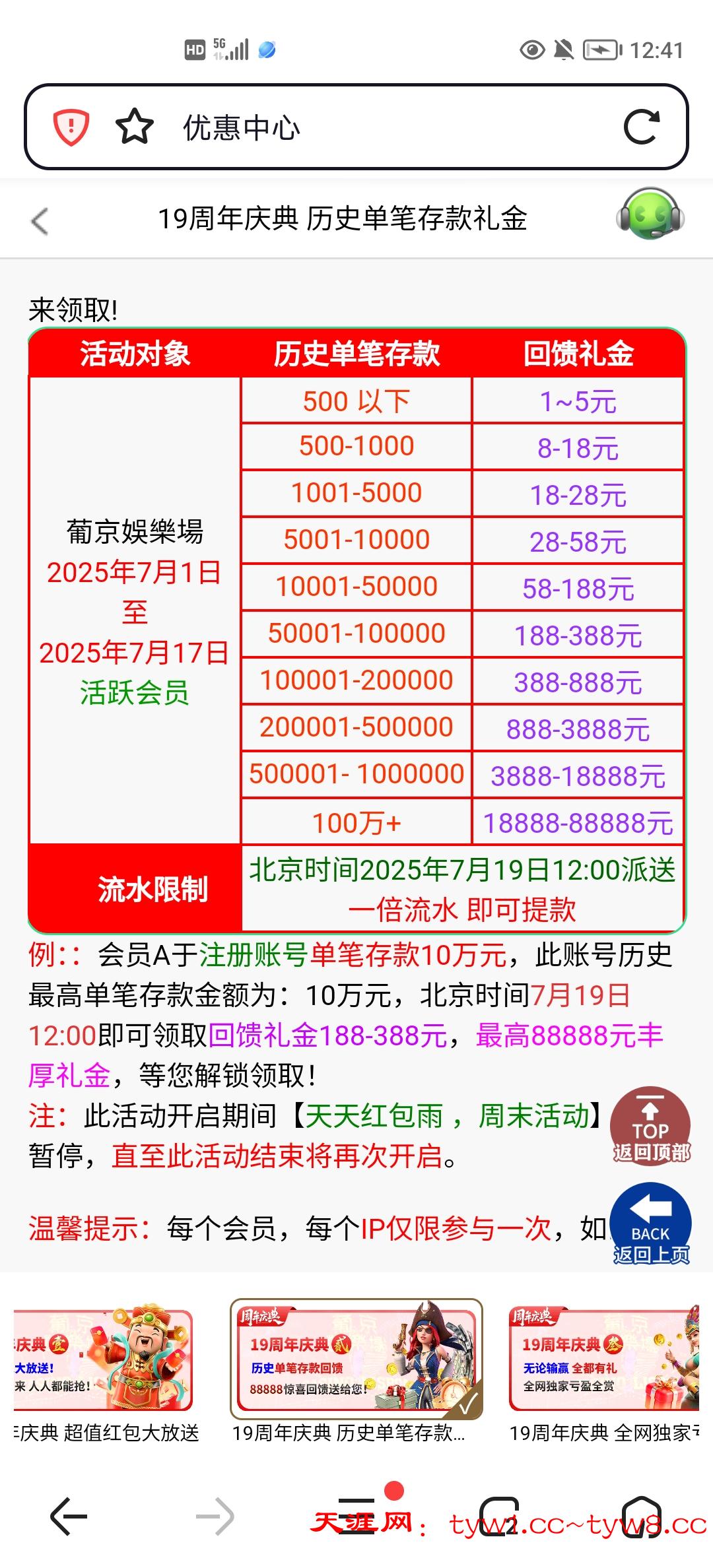This screenshot has height=1568, width=713.
Task: Jump to top with 返回顶部 button
Action: tap(650, 1127)
